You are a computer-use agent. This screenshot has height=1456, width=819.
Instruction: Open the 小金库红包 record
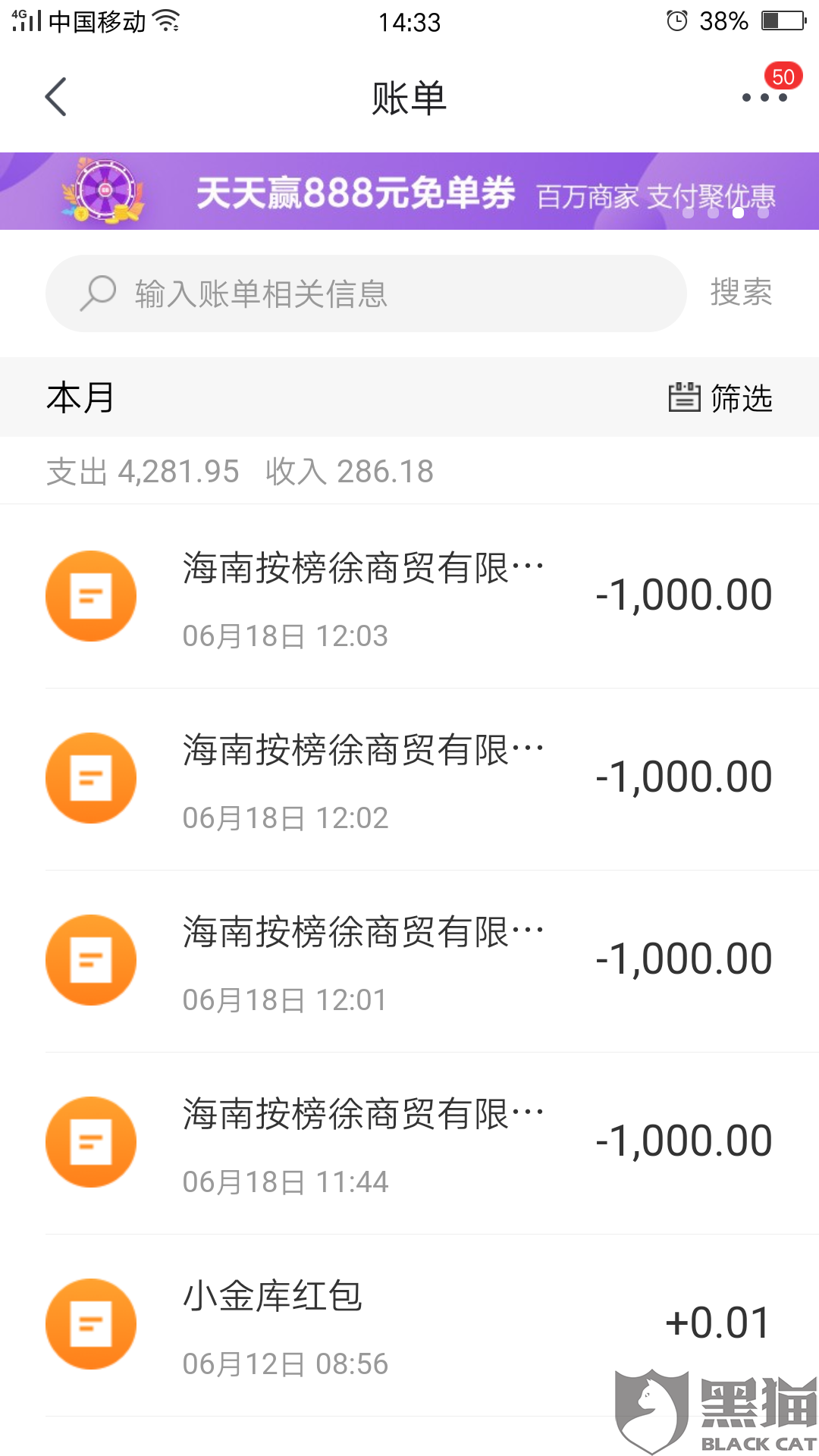tap(409, 1325)
